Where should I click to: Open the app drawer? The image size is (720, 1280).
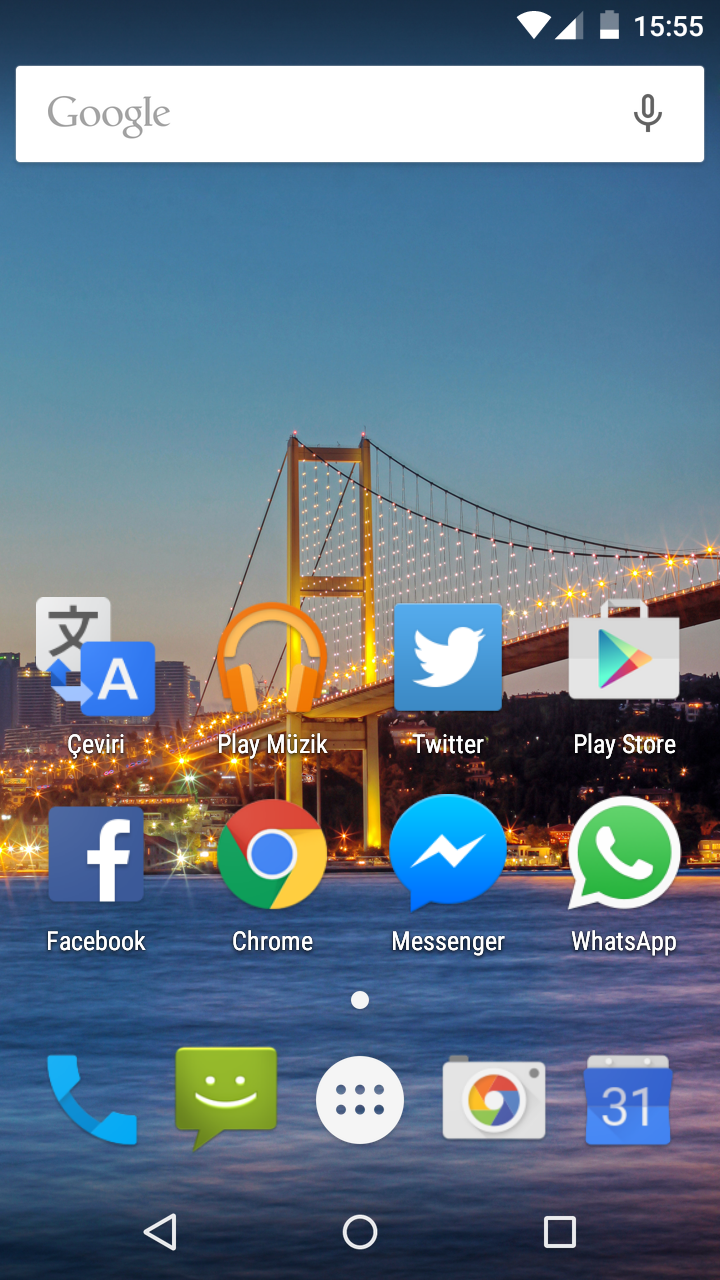coord(360,1100)
